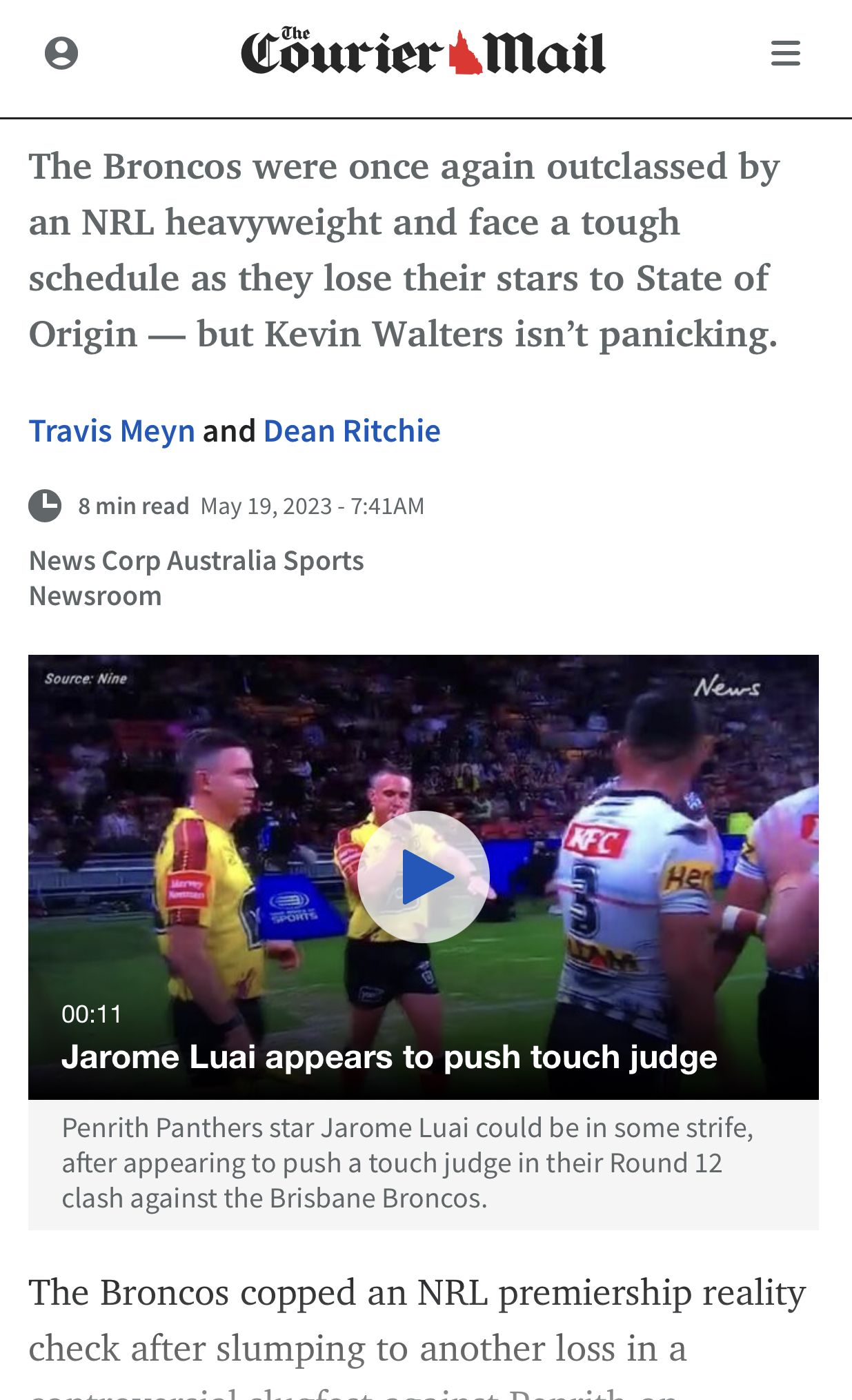Open author Travis Meyn's page
852x1400 pixels.
coord(112,431)
